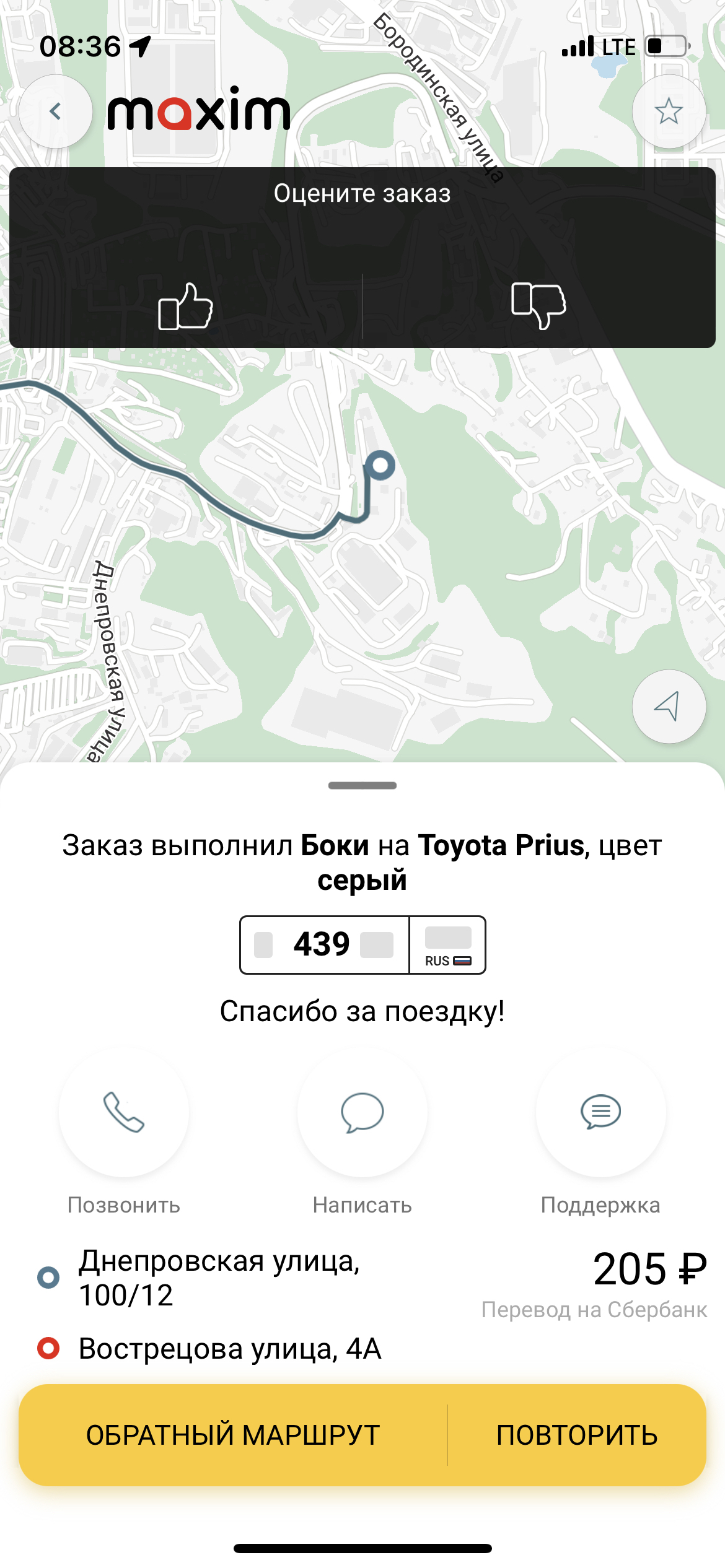Viewport: 725px width, 1568px height.
Task: Tap ПОВТОРИТЬ to repeat the order
Action: (577, 1435)
